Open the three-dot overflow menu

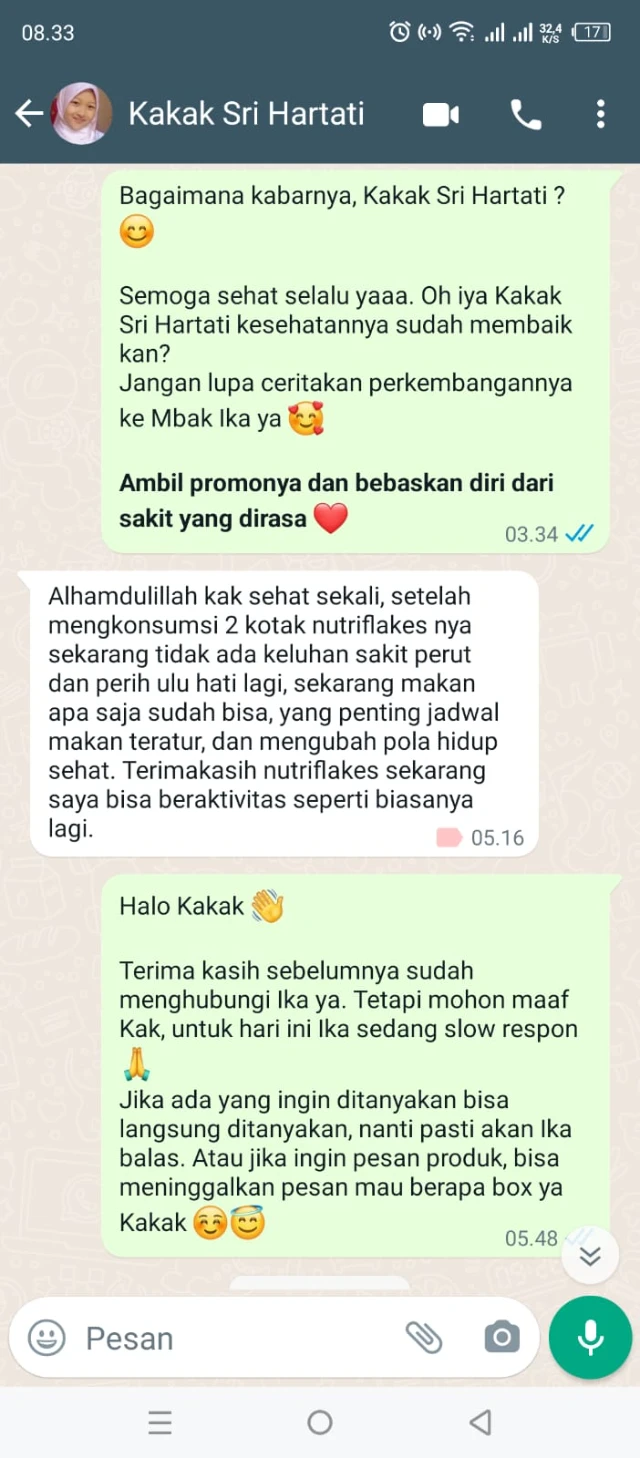tap(600, 114)
